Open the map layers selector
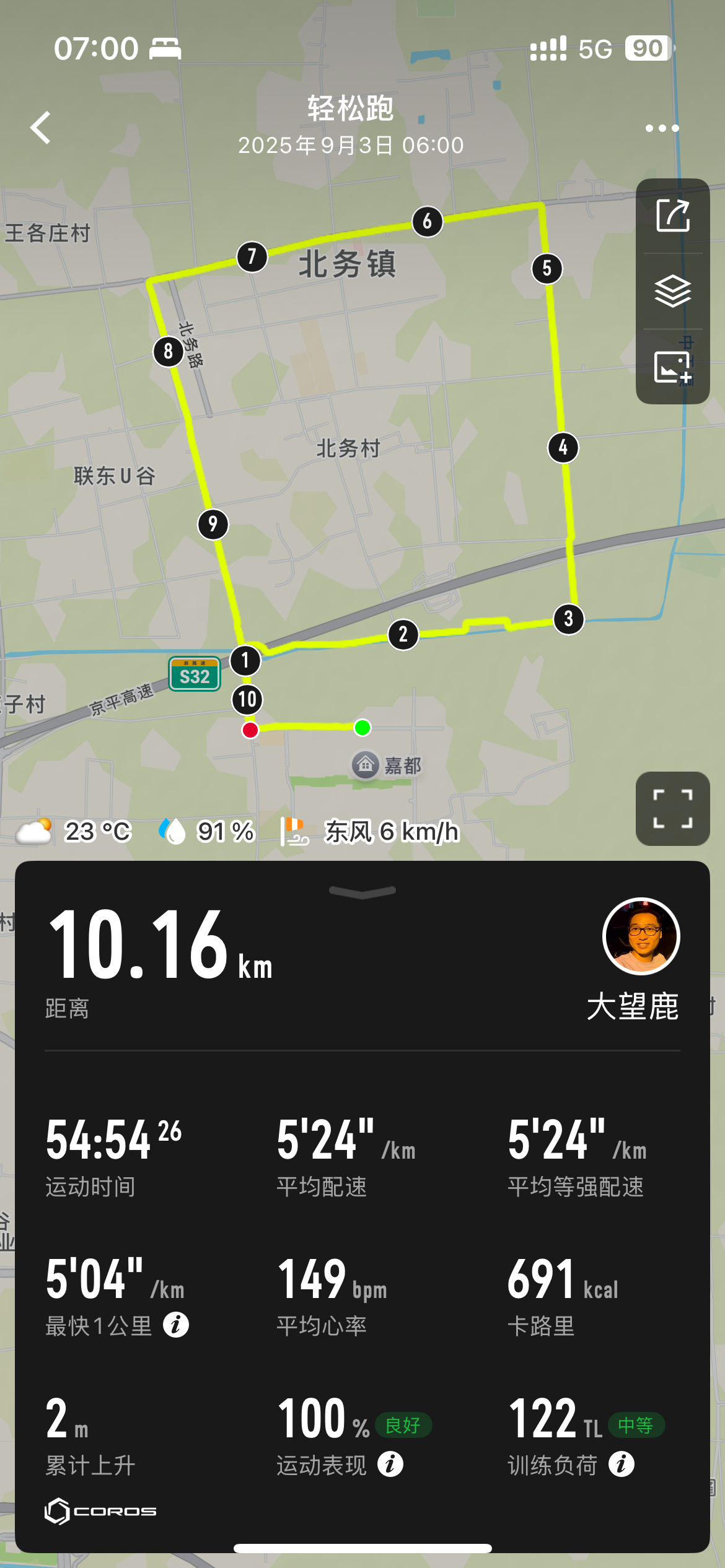This screenshot has width=725, height=1568. click(673, 291)
